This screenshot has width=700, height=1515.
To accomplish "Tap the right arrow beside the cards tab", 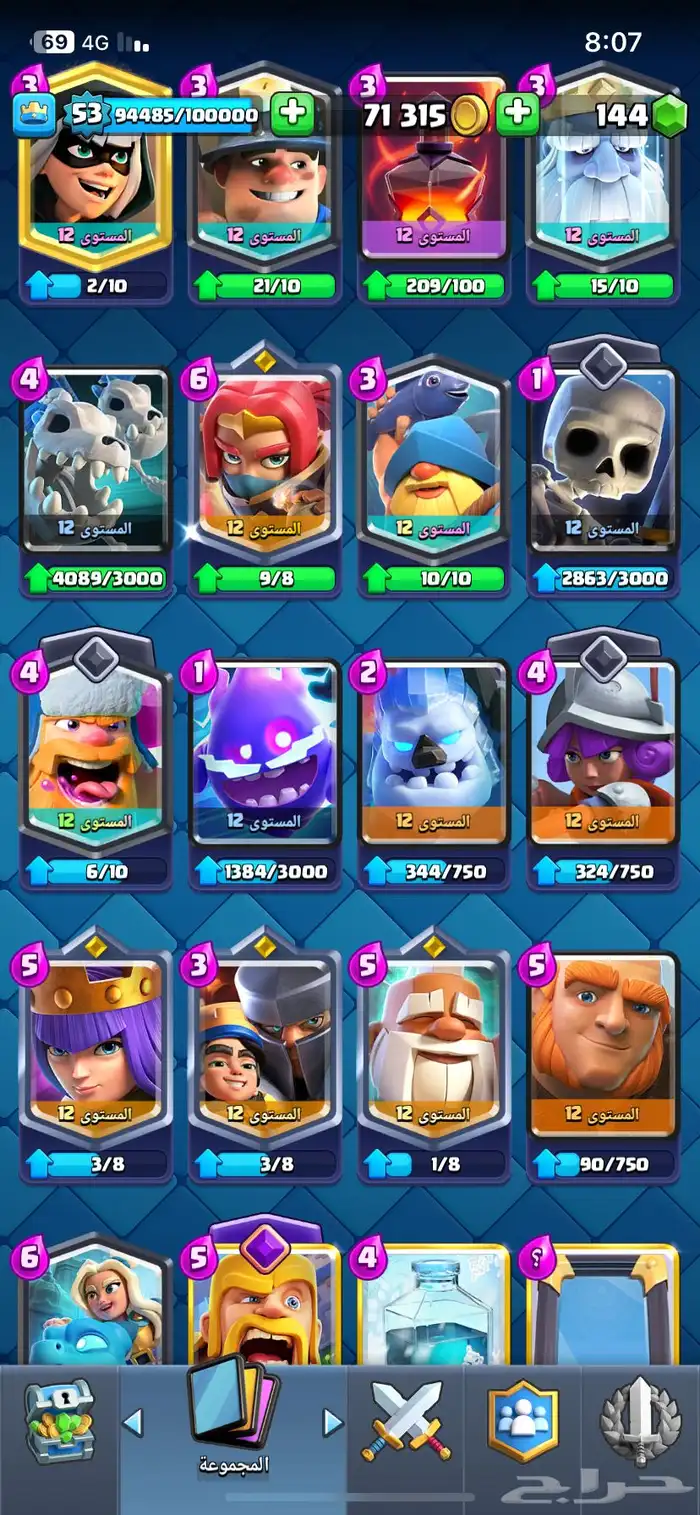I will click(x=331, y=1421).
